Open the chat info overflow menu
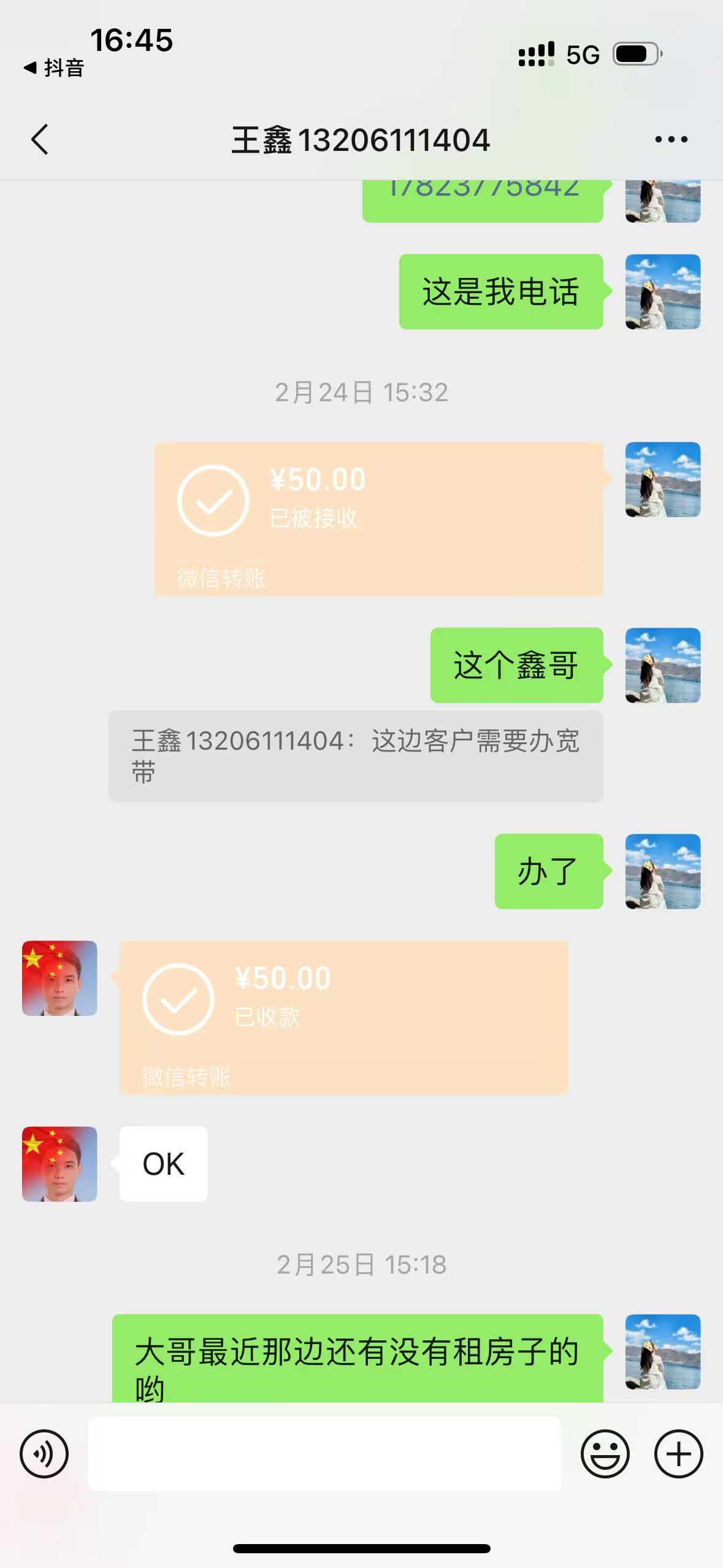The height and width of the screenshot is (1568, 723). (671, 139)
